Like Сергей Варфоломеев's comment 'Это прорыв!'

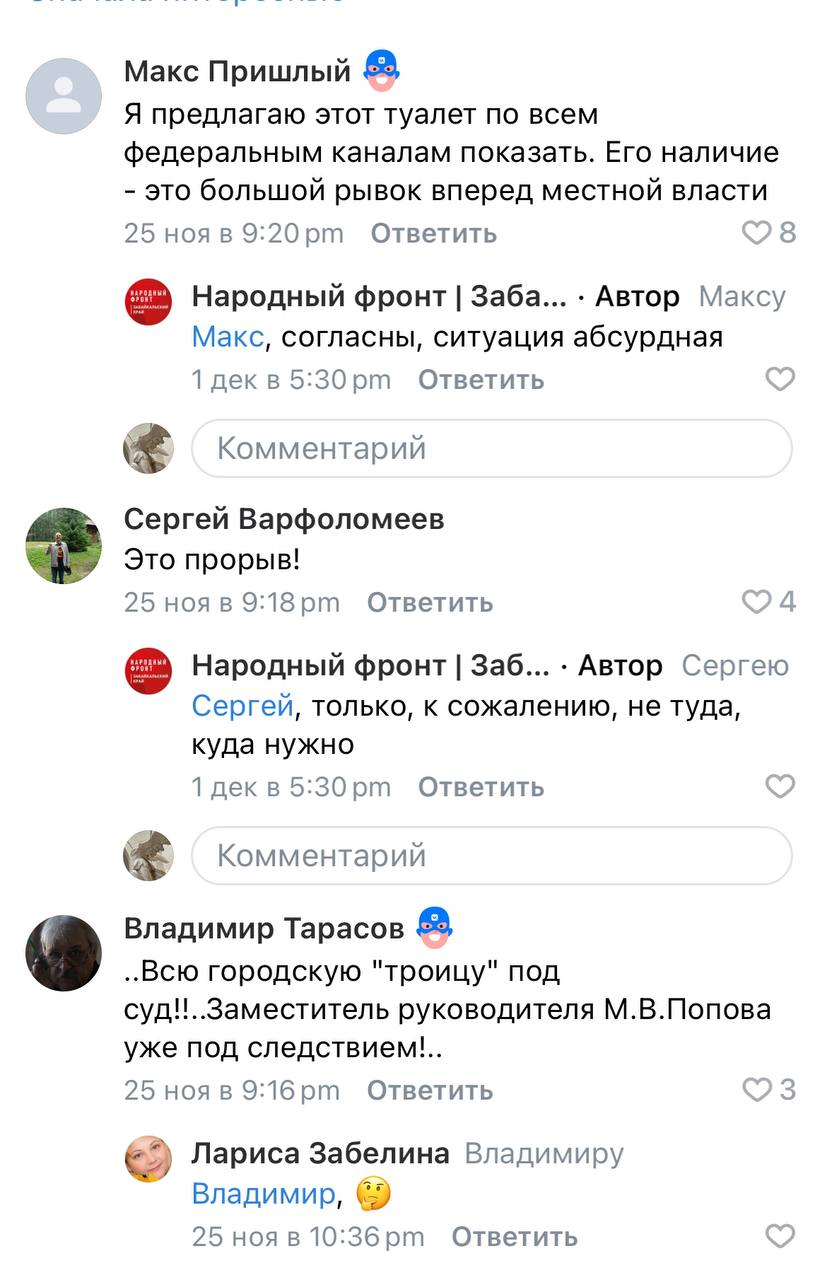coord(756,602)
